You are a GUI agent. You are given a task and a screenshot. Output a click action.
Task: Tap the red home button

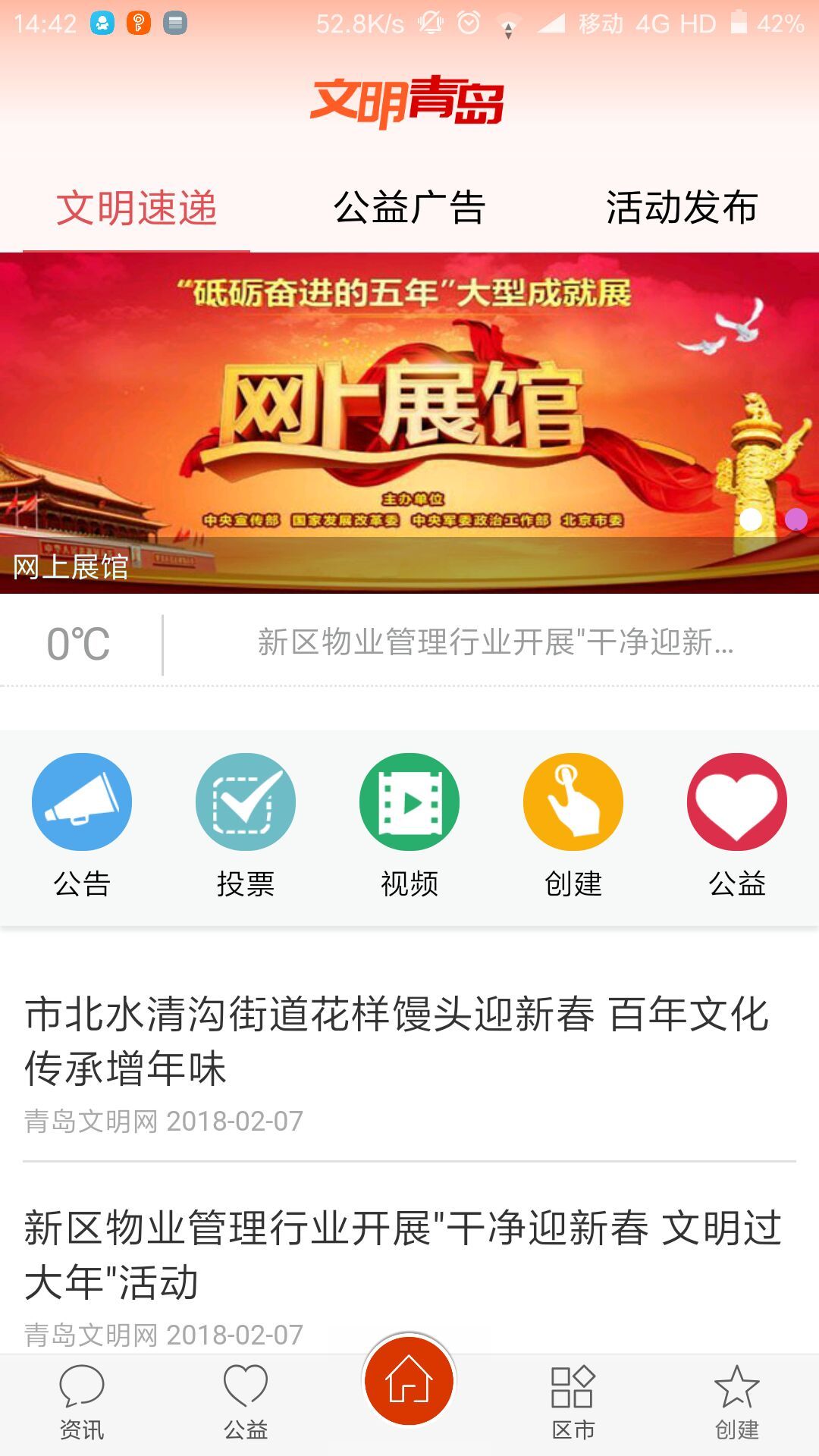tap(409, 1382)
